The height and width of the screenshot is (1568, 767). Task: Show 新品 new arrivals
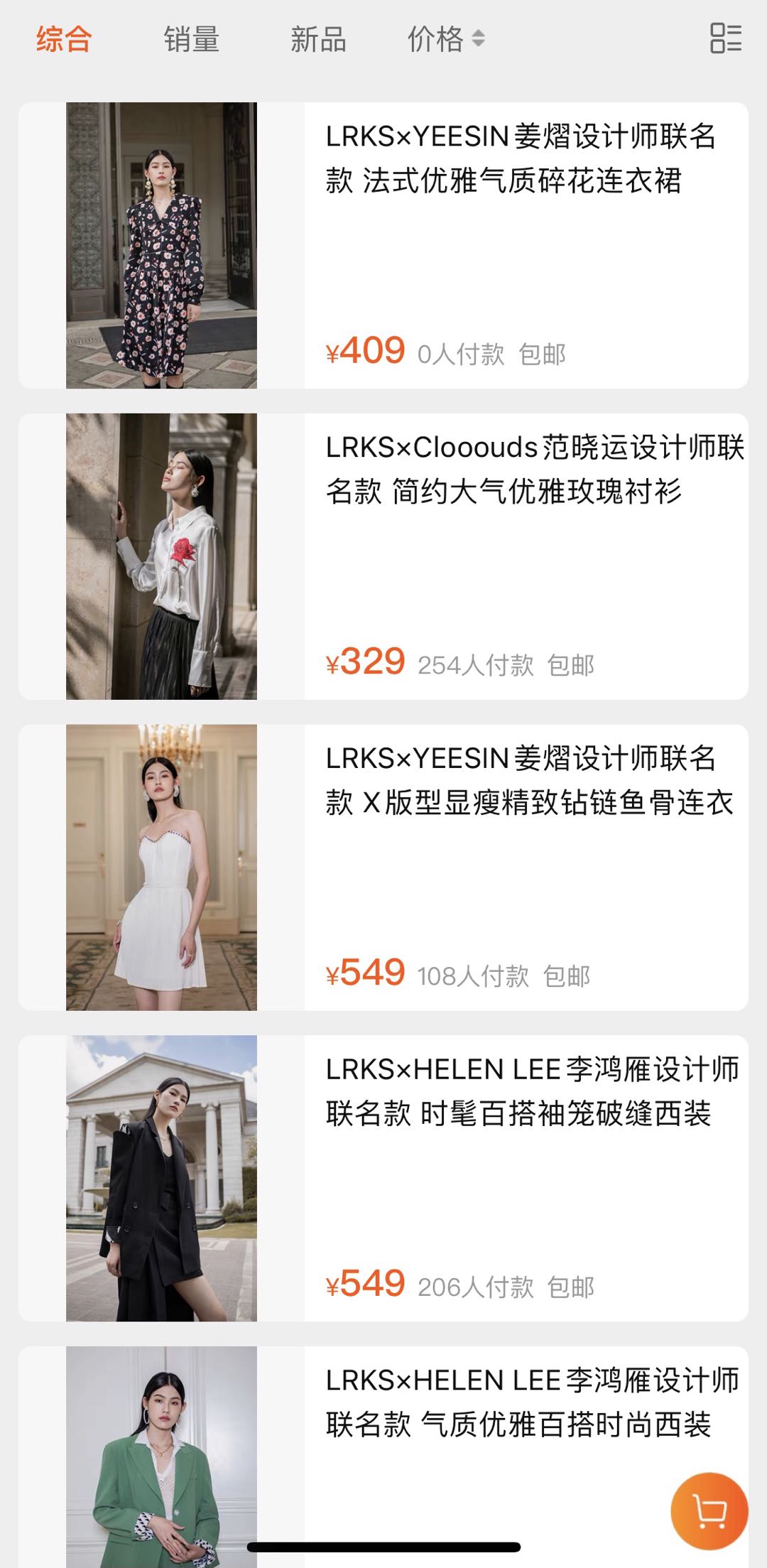[x=317, y=39]
